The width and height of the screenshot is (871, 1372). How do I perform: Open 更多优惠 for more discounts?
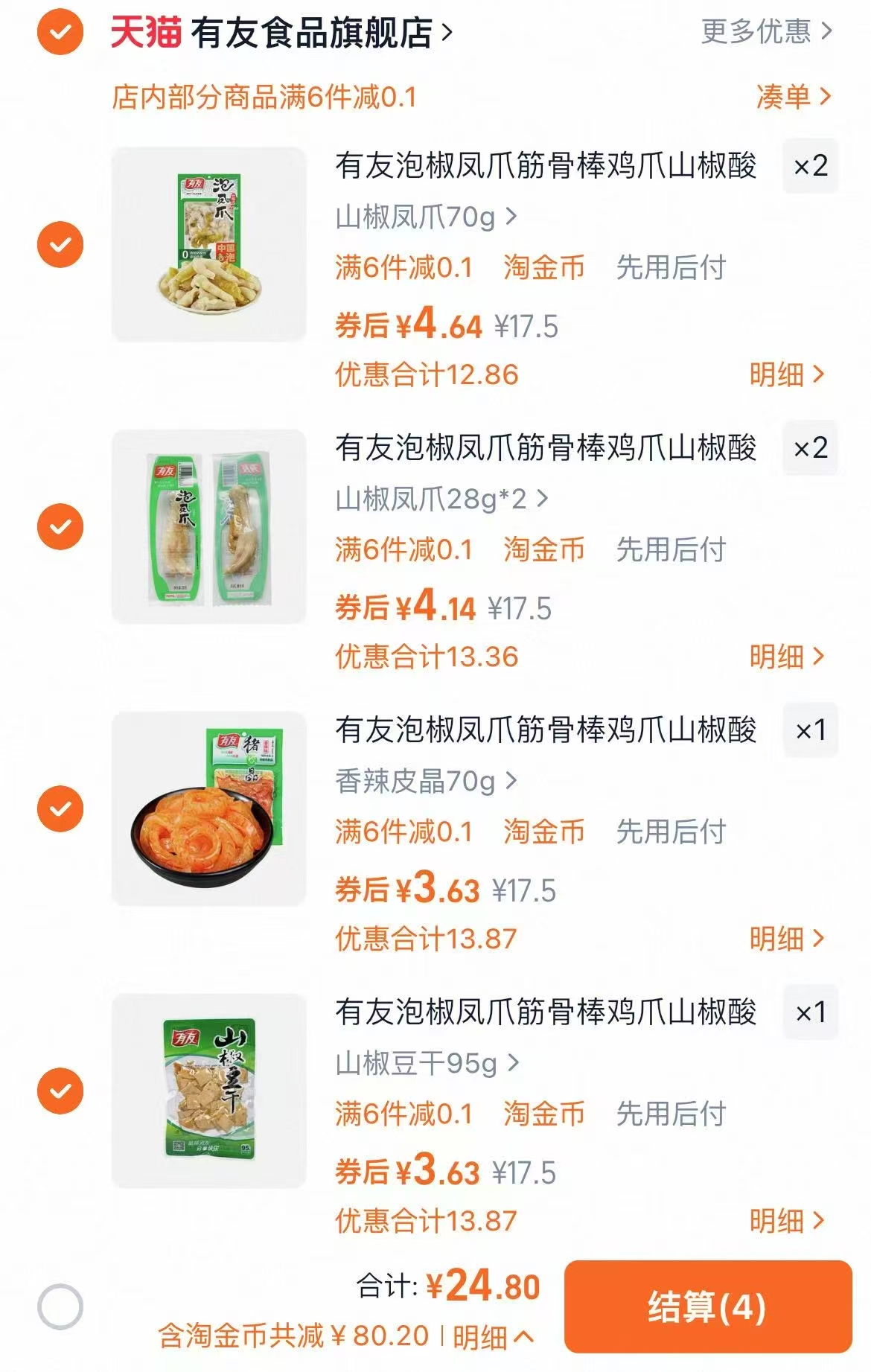[756, 31]
